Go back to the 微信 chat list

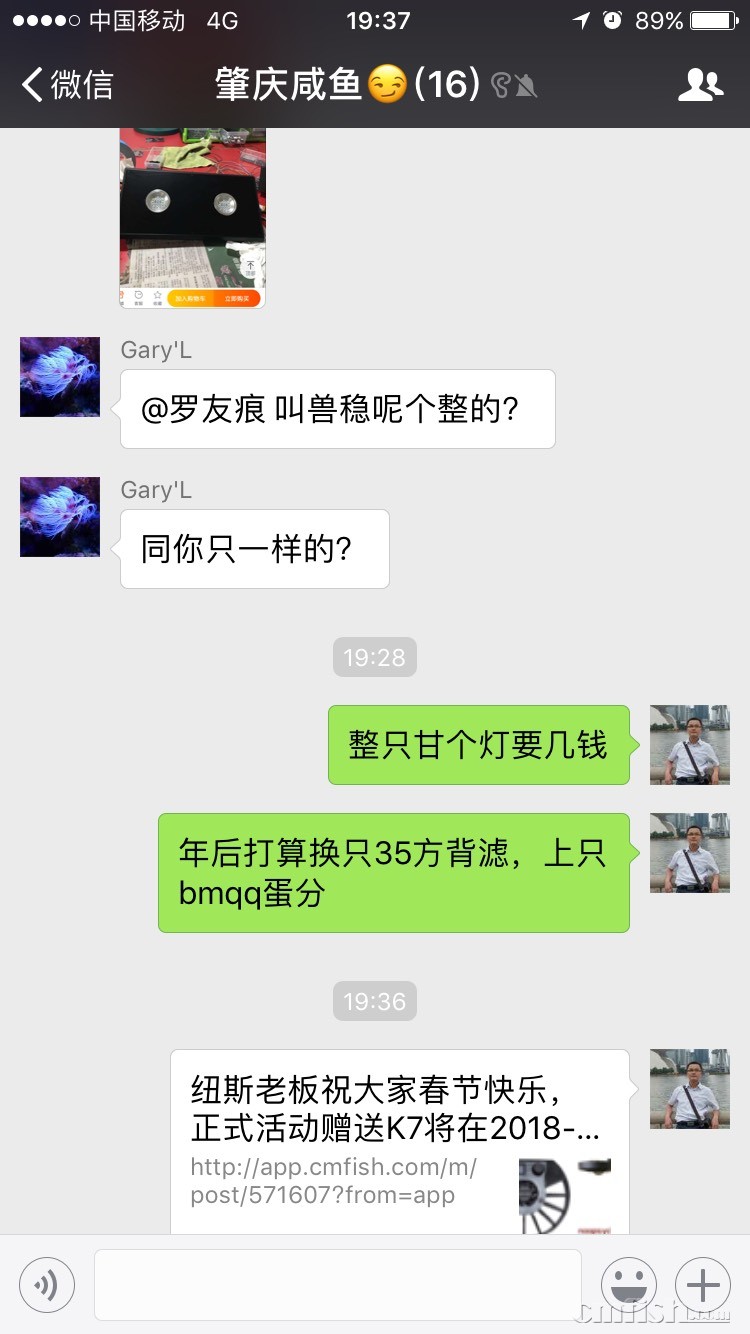(x=68, y=85)
